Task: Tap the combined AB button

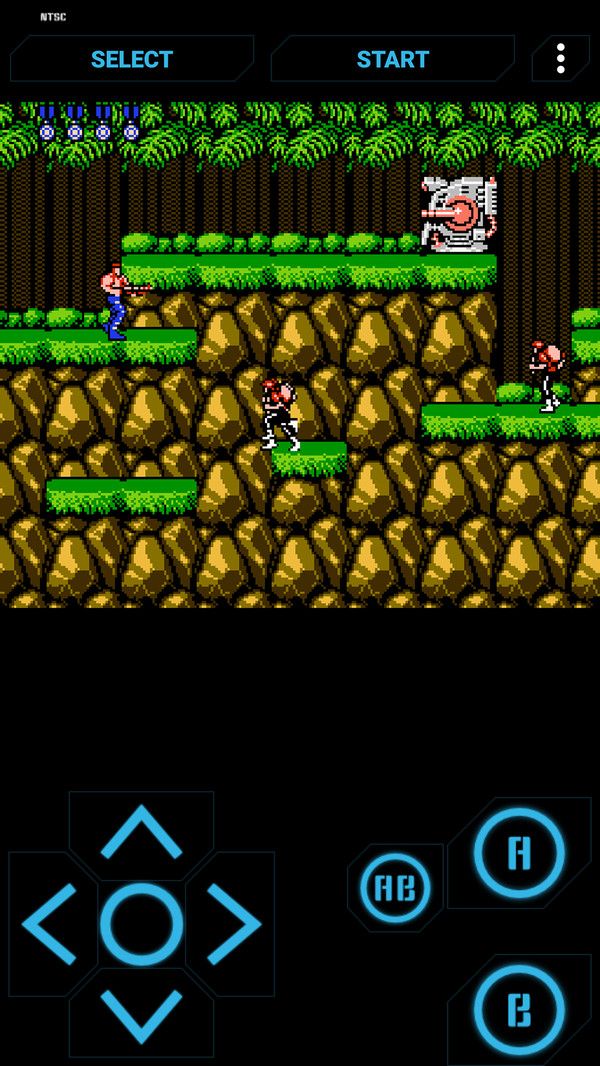Action: click(x=395, y=888)
